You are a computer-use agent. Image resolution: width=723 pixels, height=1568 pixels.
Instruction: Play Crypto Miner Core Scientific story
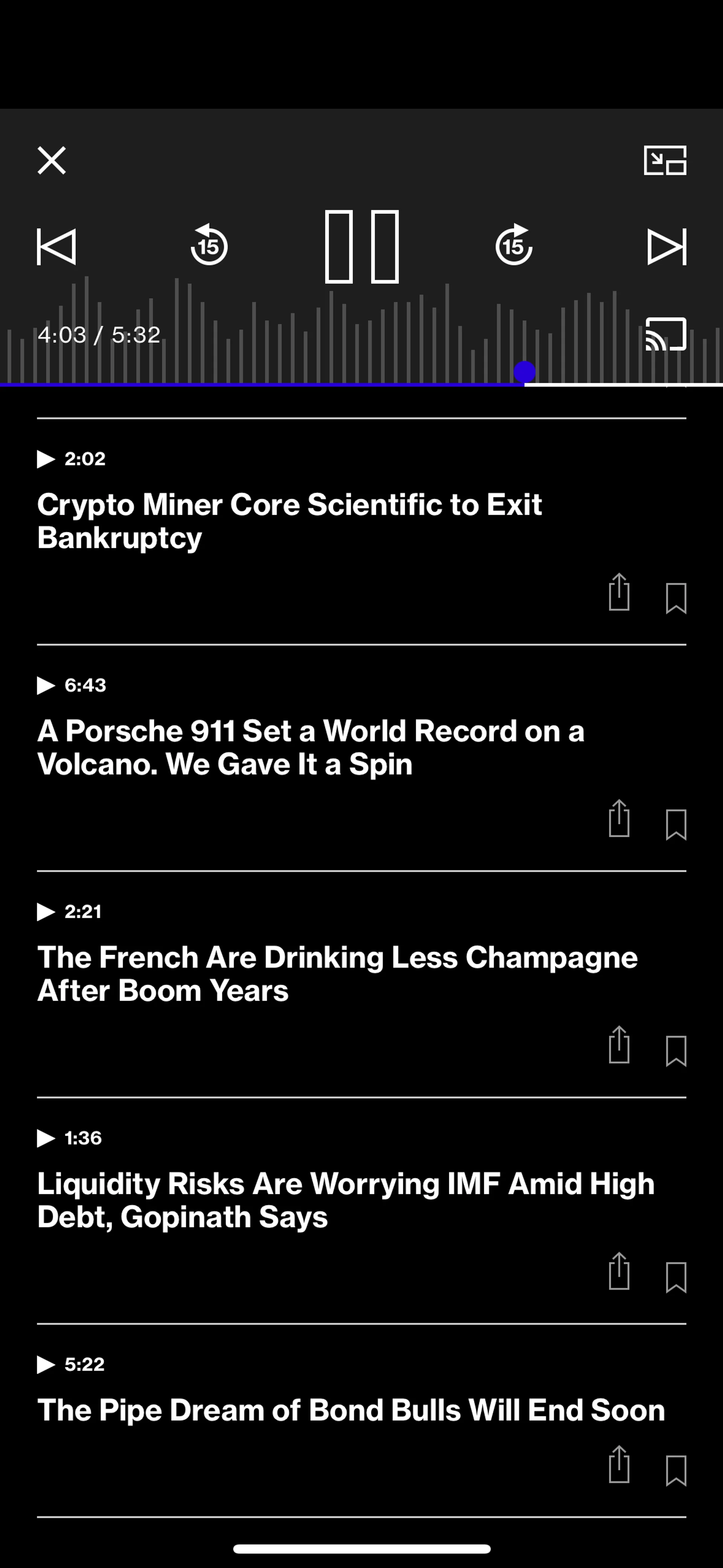pos(46,459)
